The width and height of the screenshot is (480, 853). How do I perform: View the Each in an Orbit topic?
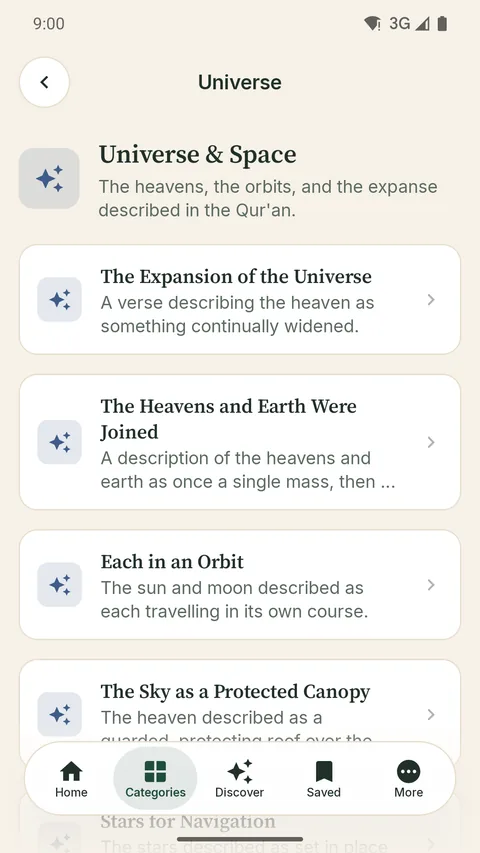(x=240, y=585)
